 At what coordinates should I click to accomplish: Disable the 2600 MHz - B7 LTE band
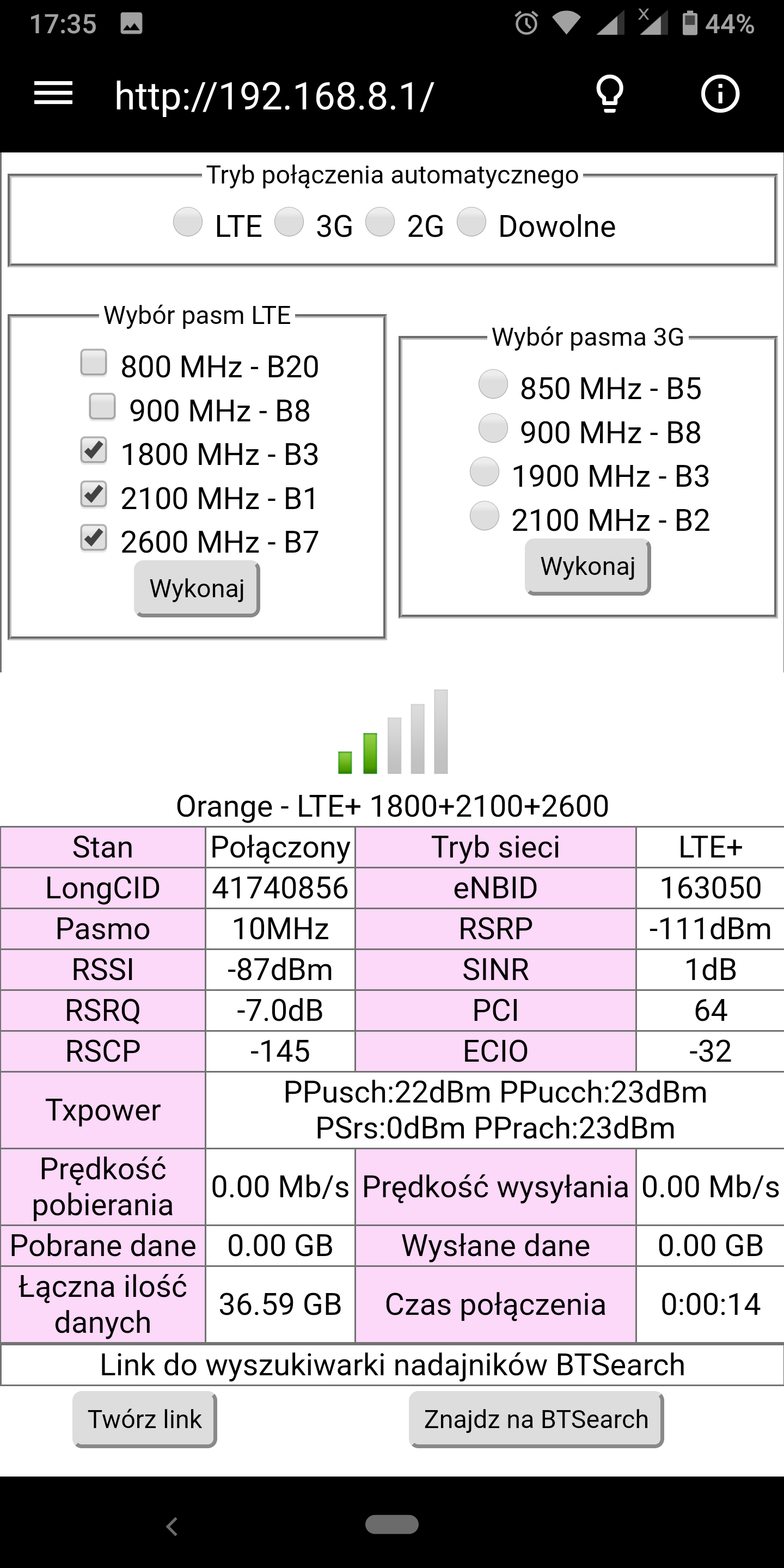tap(94, 538)
